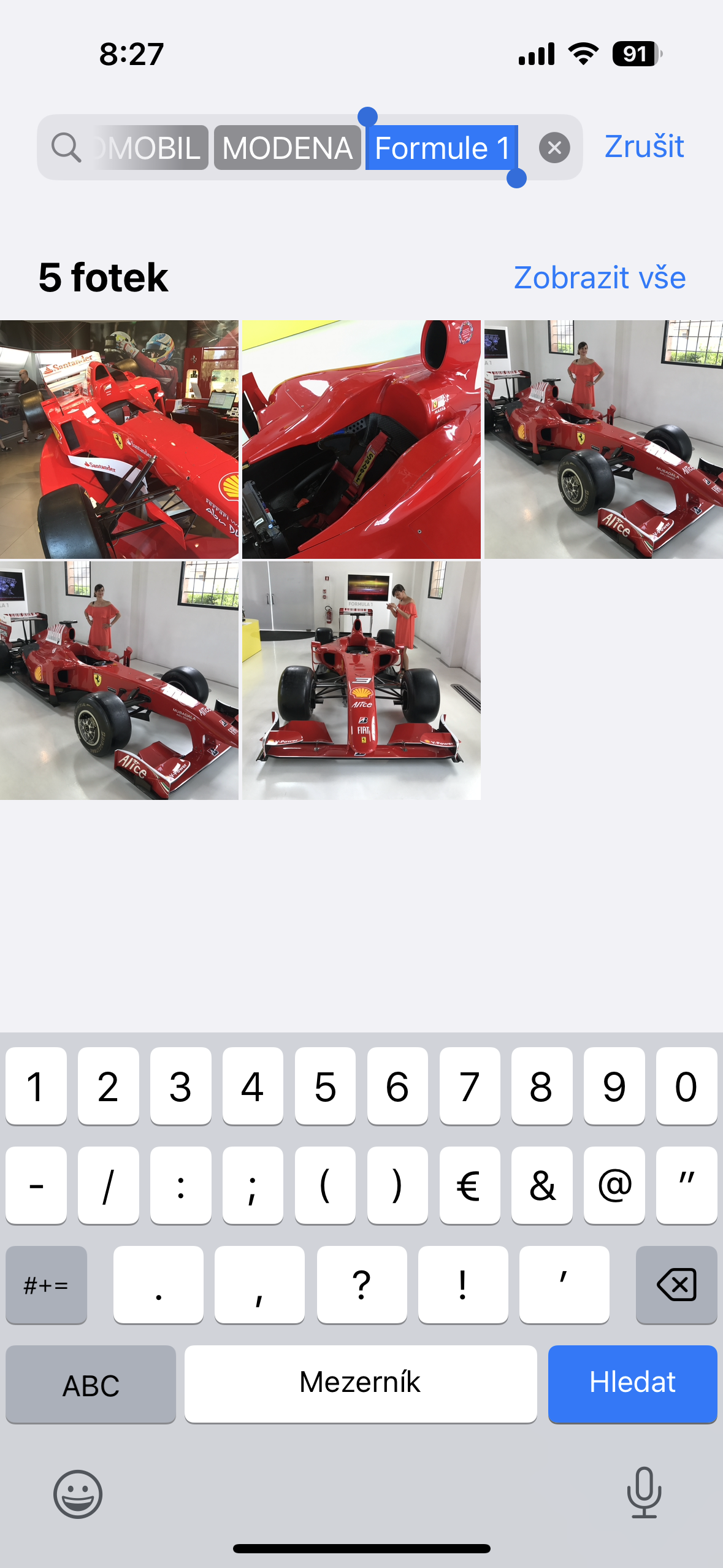Tap the Formule 1 search token
The image size is (723, 1568).
(442, 148)
